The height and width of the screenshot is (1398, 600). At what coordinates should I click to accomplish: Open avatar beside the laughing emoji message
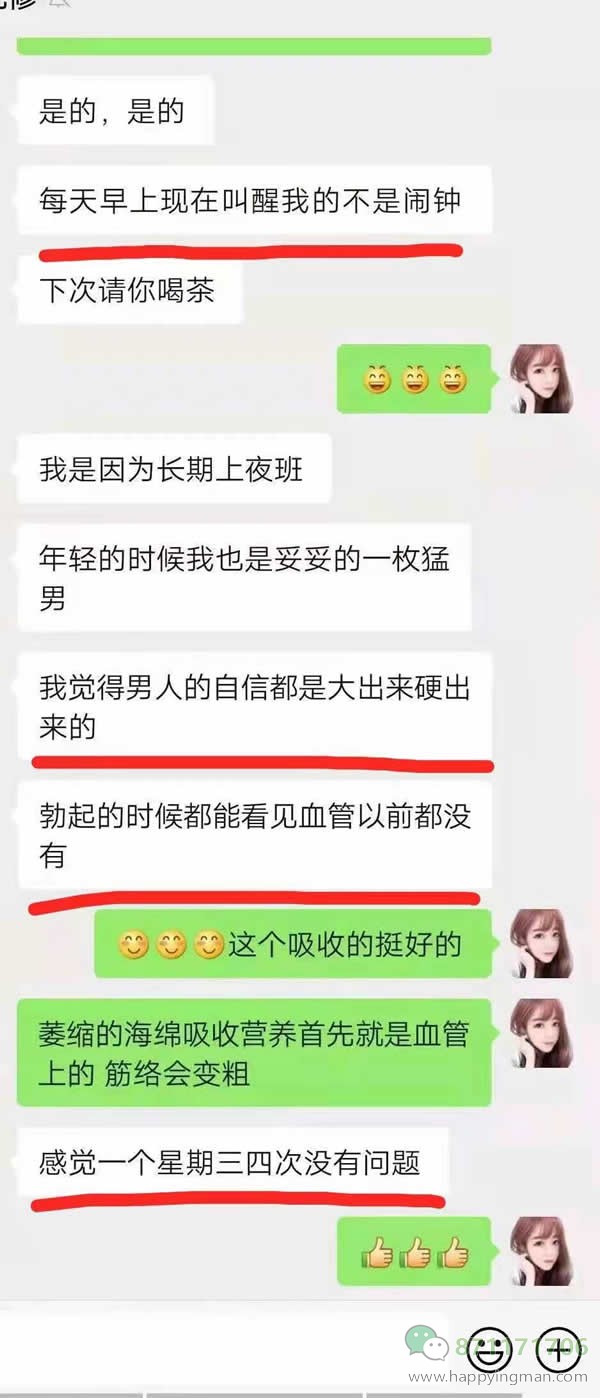[x=541, y=379]
